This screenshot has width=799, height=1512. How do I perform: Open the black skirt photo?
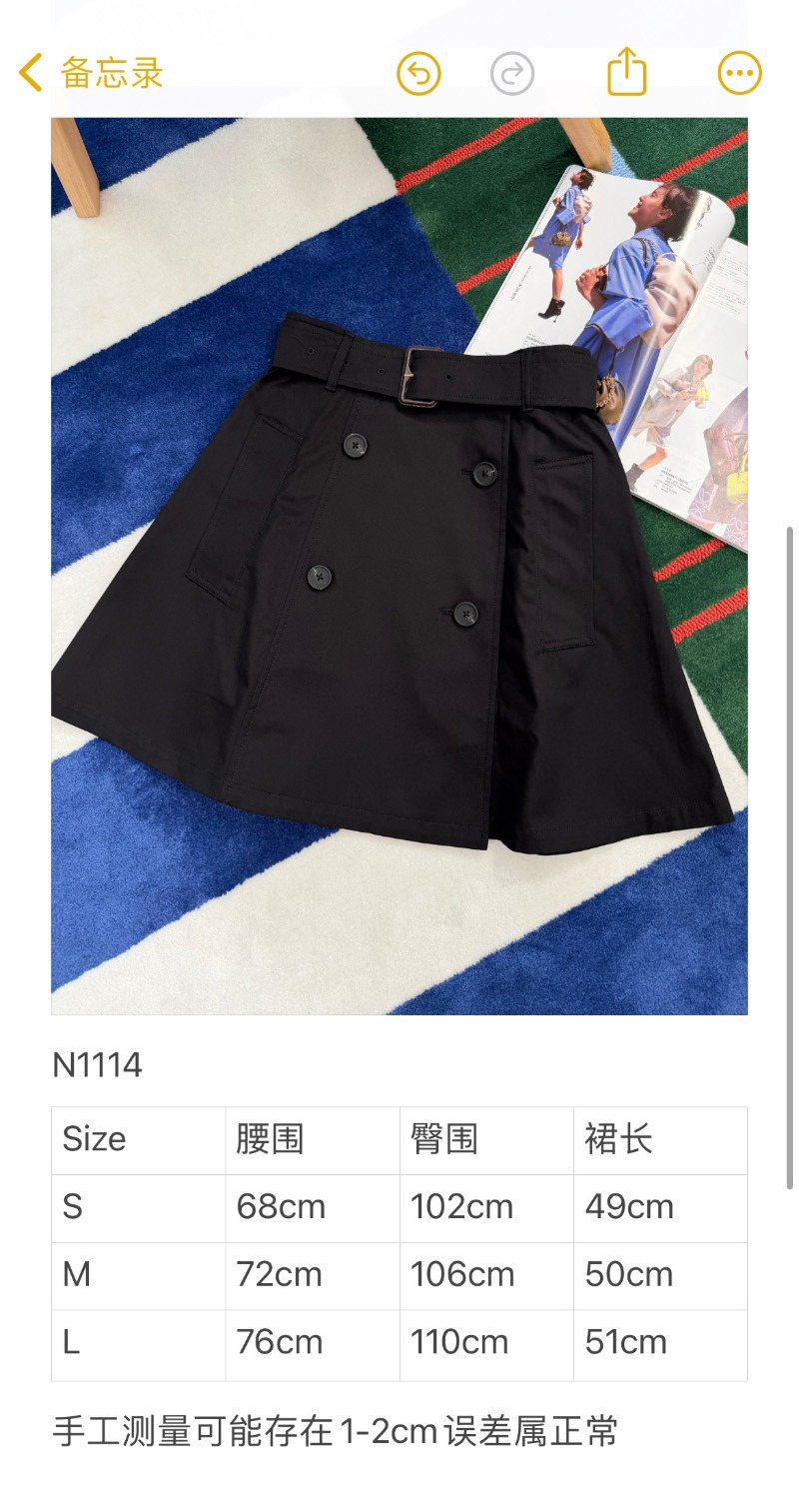(x=399, y=565)
